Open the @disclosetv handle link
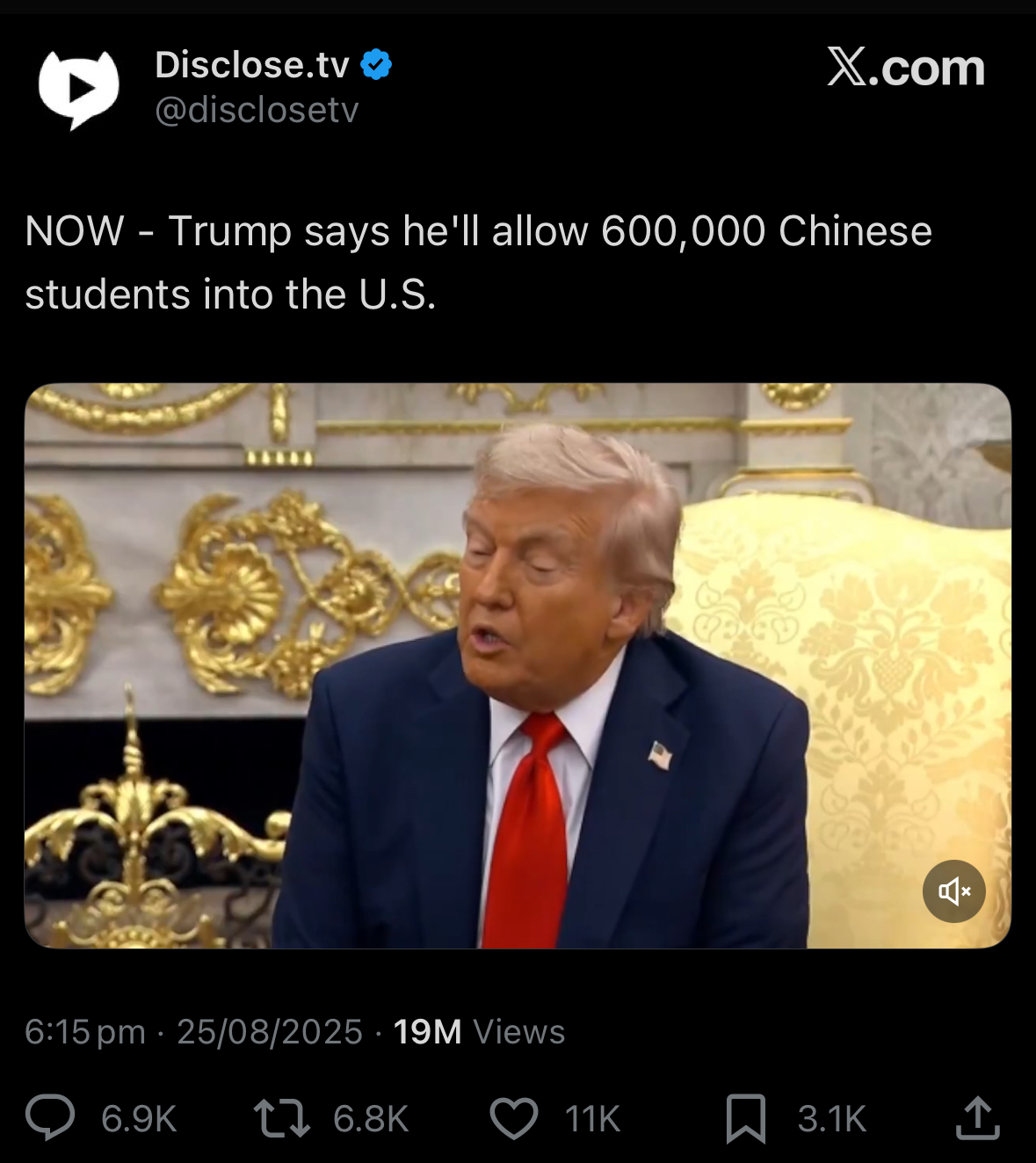The height and width of the screenshot is (1163, 1036). click(x=257, y=111)
